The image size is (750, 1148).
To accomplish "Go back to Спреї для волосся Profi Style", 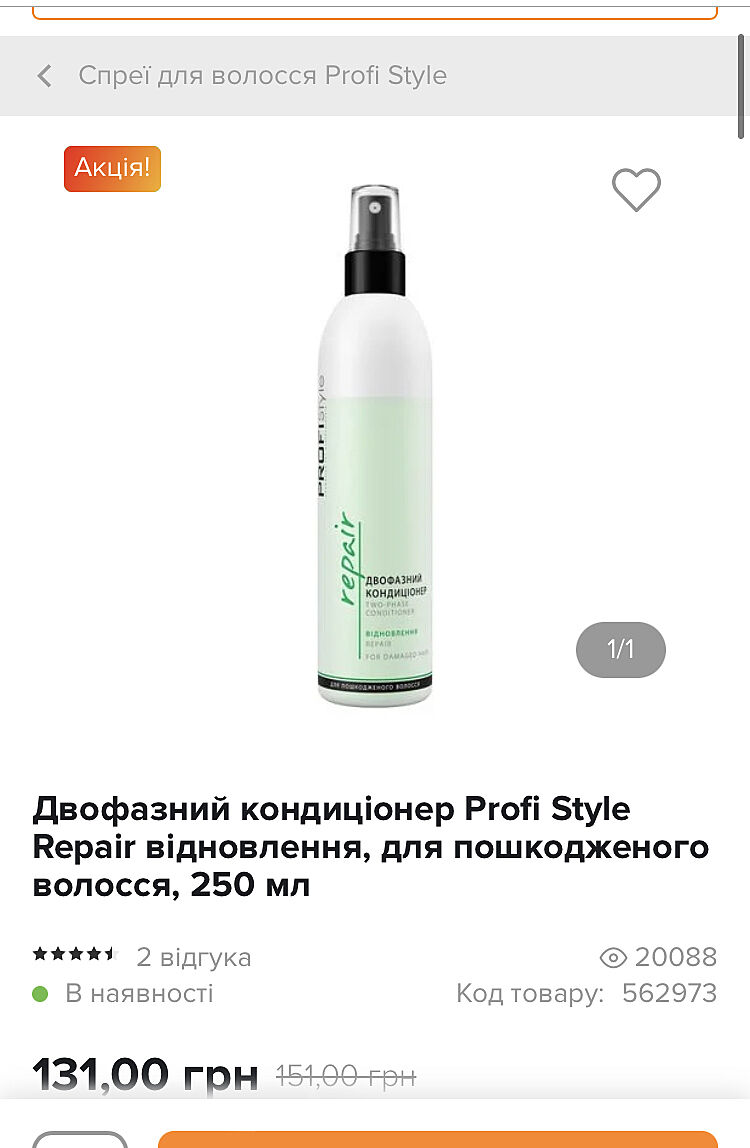I will (45, 76).
